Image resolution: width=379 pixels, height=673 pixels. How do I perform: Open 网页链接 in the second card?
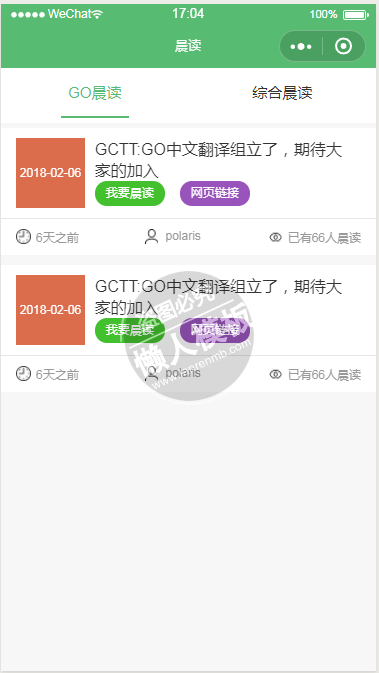(x=215, y=330)
